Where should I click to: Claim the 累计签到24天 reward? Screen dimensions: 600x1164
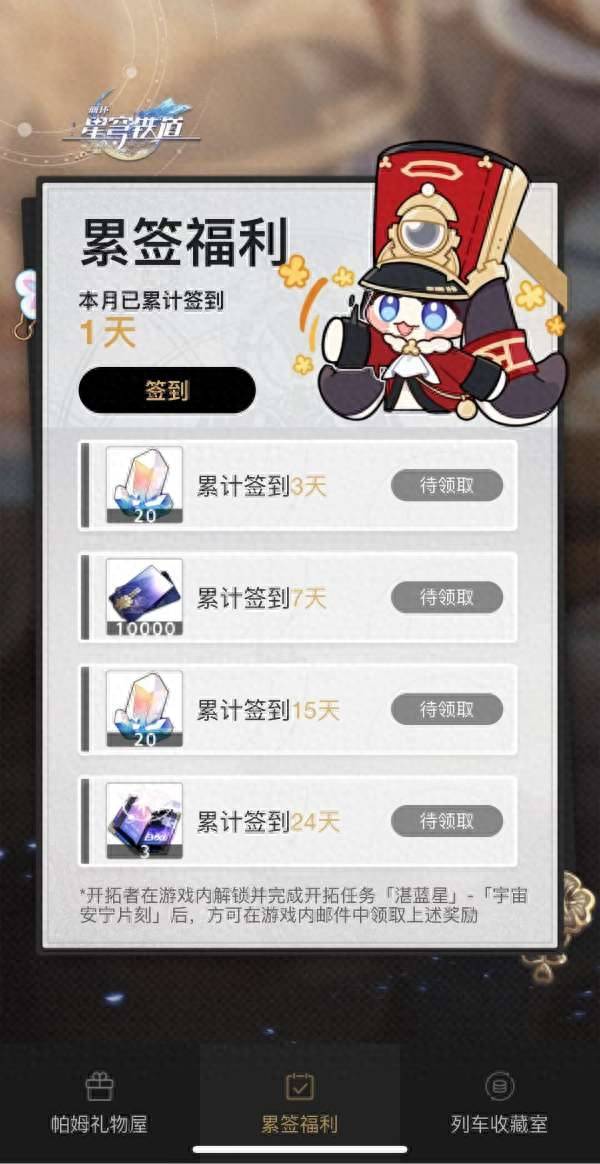coord(446,822)
